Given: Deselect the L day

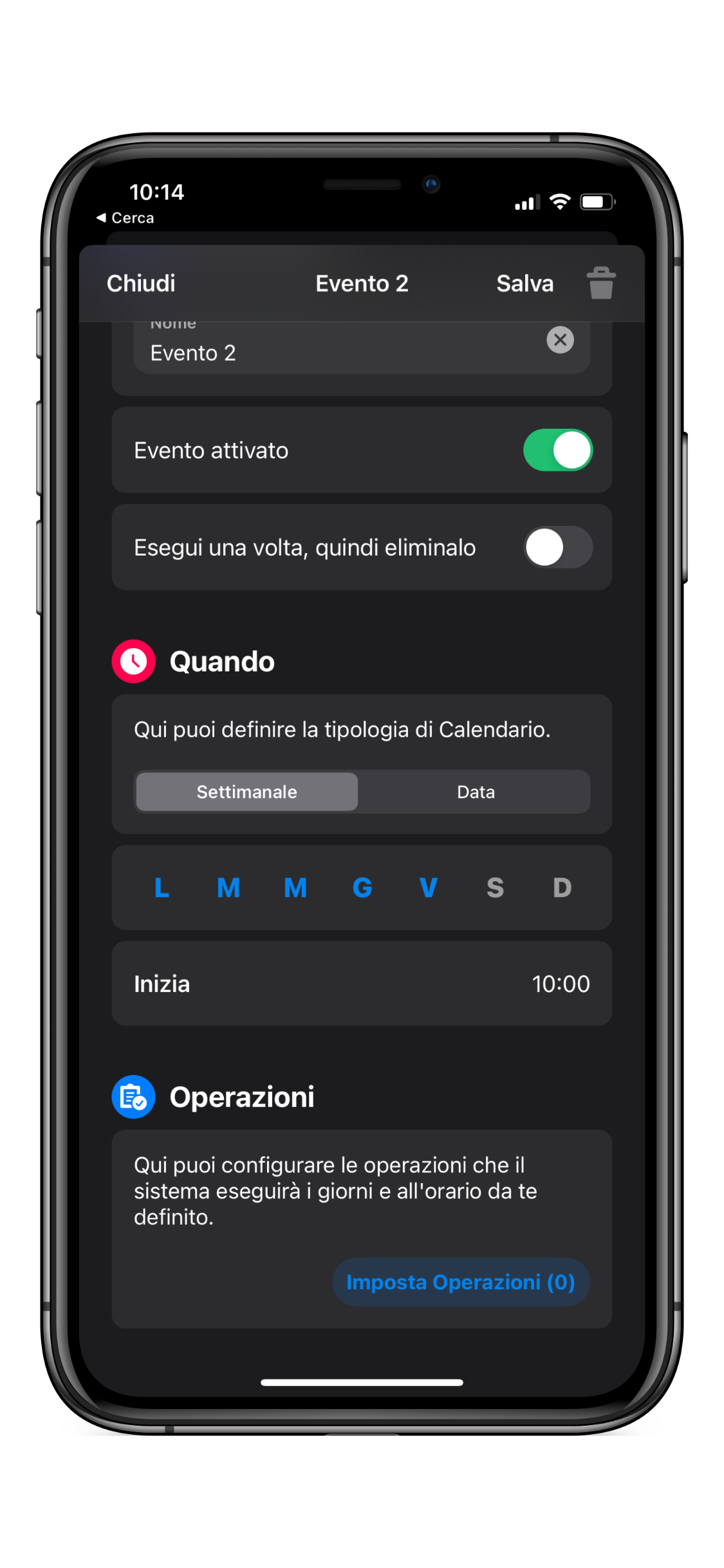Looking at the screenshot, I should coord(162,888).
